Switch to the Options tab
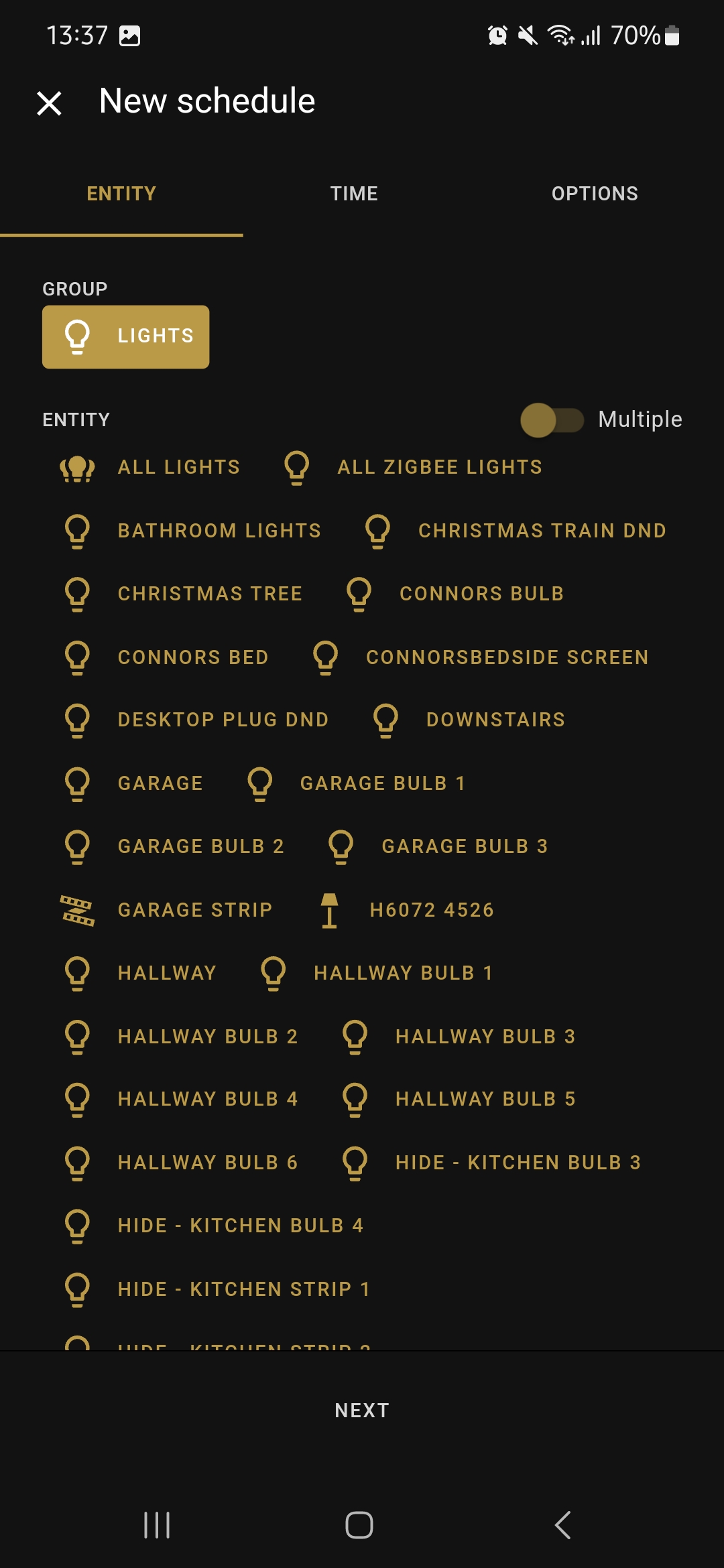The height and width of the screenshot is (1568, 724). 594,194
